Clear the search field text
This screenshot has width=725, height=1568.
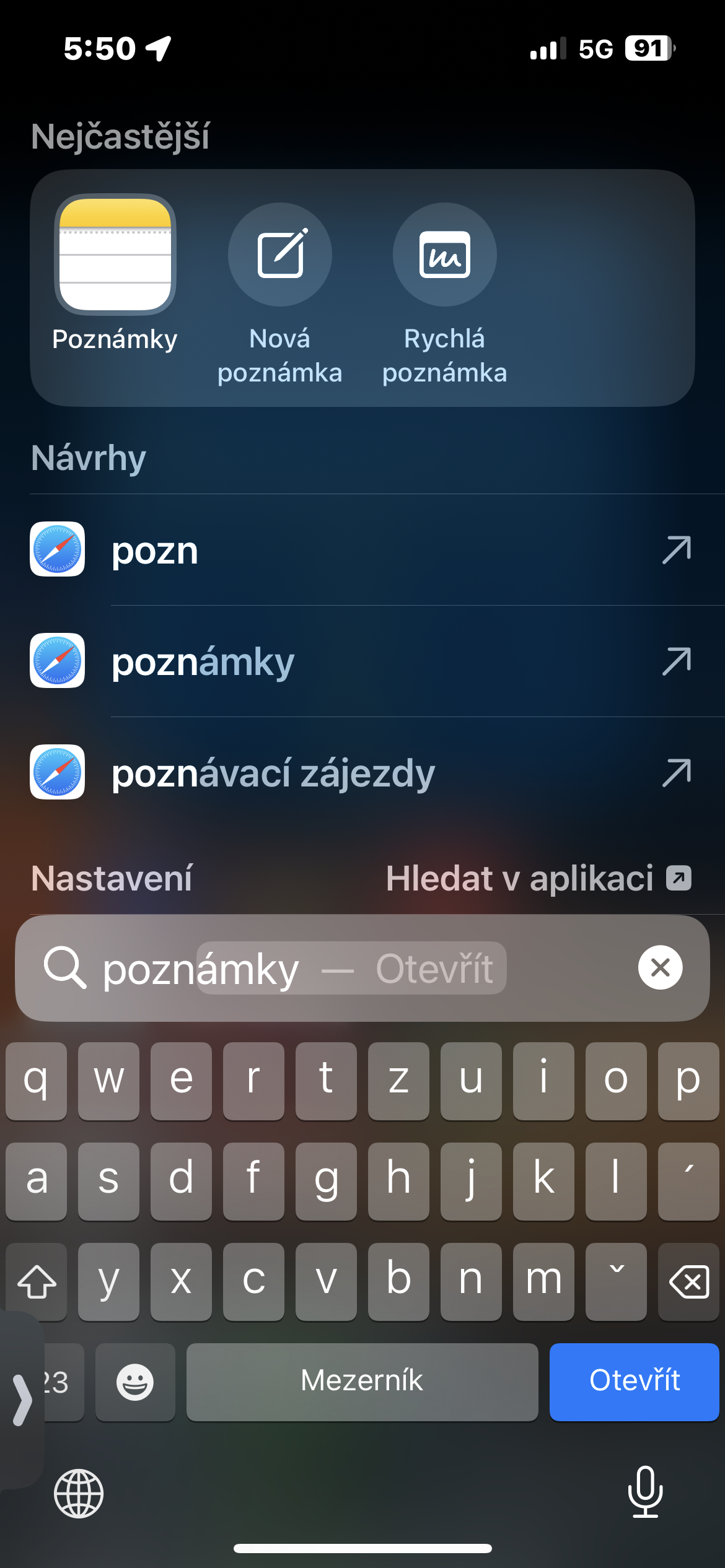[x=660, y=967]
